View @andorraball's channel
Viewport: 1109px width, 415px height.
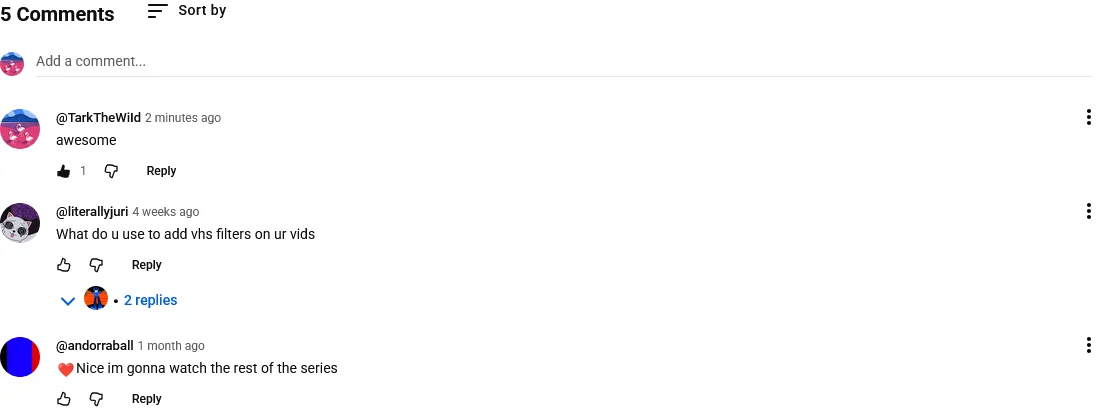click(x=94, y=346)
